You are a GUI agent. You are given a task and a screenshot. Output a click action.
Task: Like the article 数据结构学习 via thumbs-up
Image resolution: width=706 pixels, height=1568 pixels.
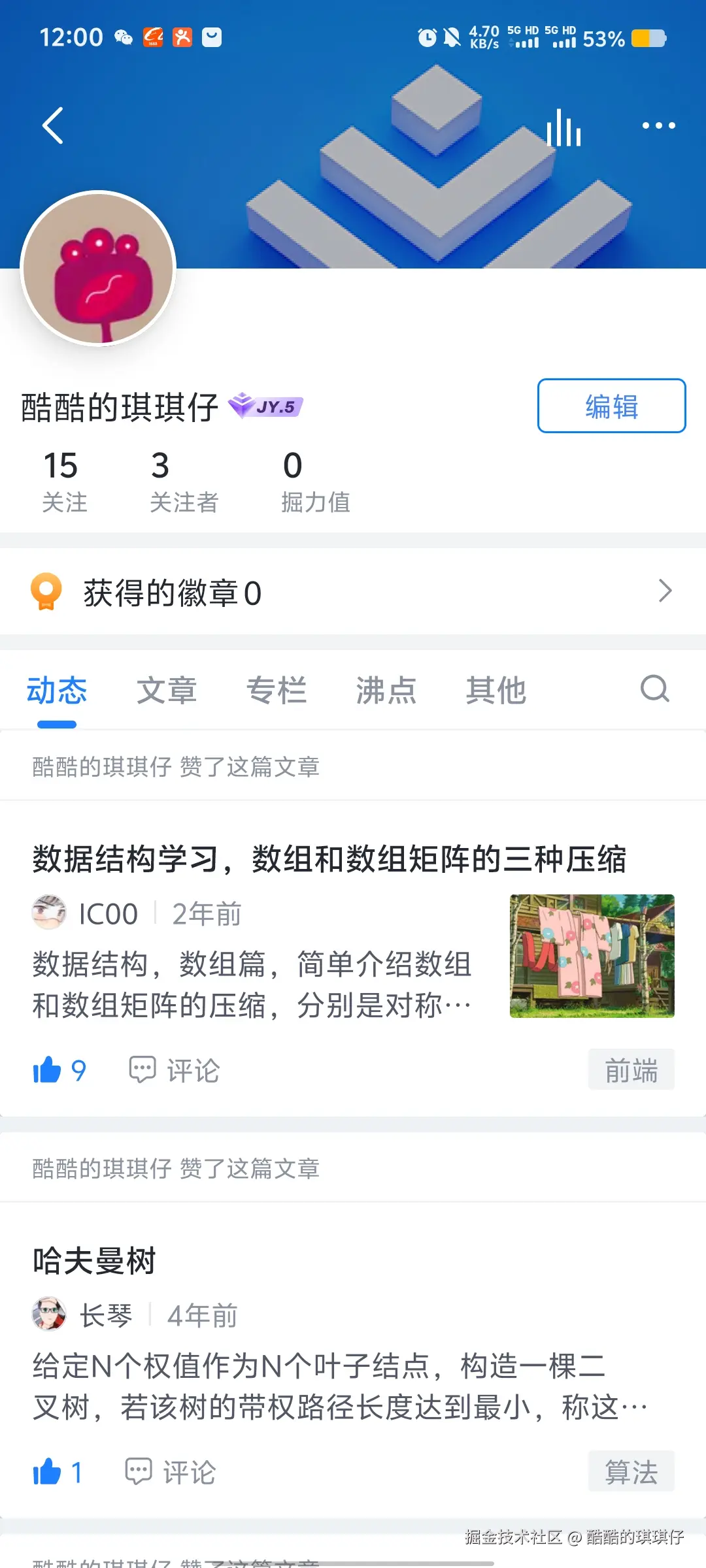tap(47, 1069)
